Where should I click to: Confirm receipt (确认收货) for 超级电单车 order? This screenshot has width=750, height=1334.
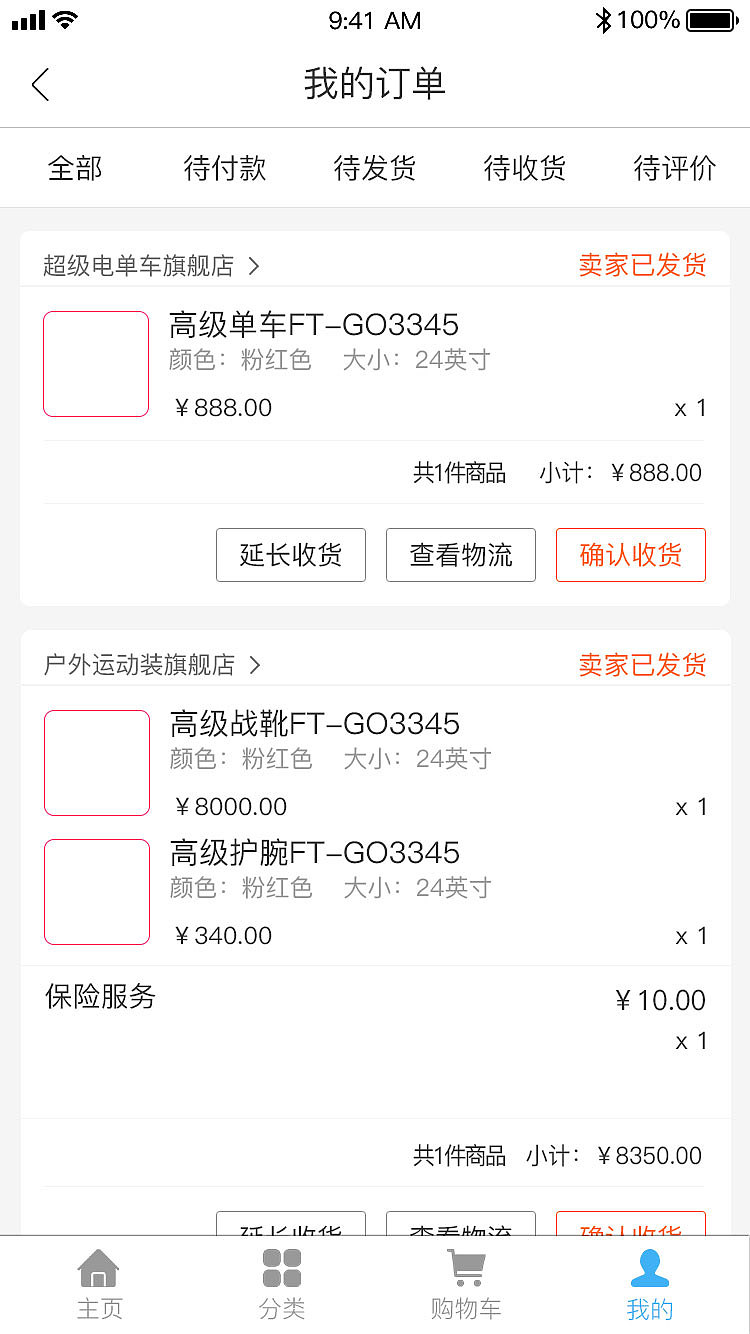[x=631, y=555]
